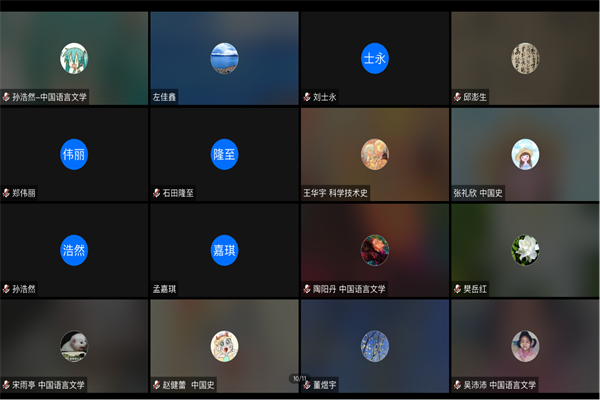Tap 樊岳红's participant tile
600x400 pixels.
click(525, 250)
